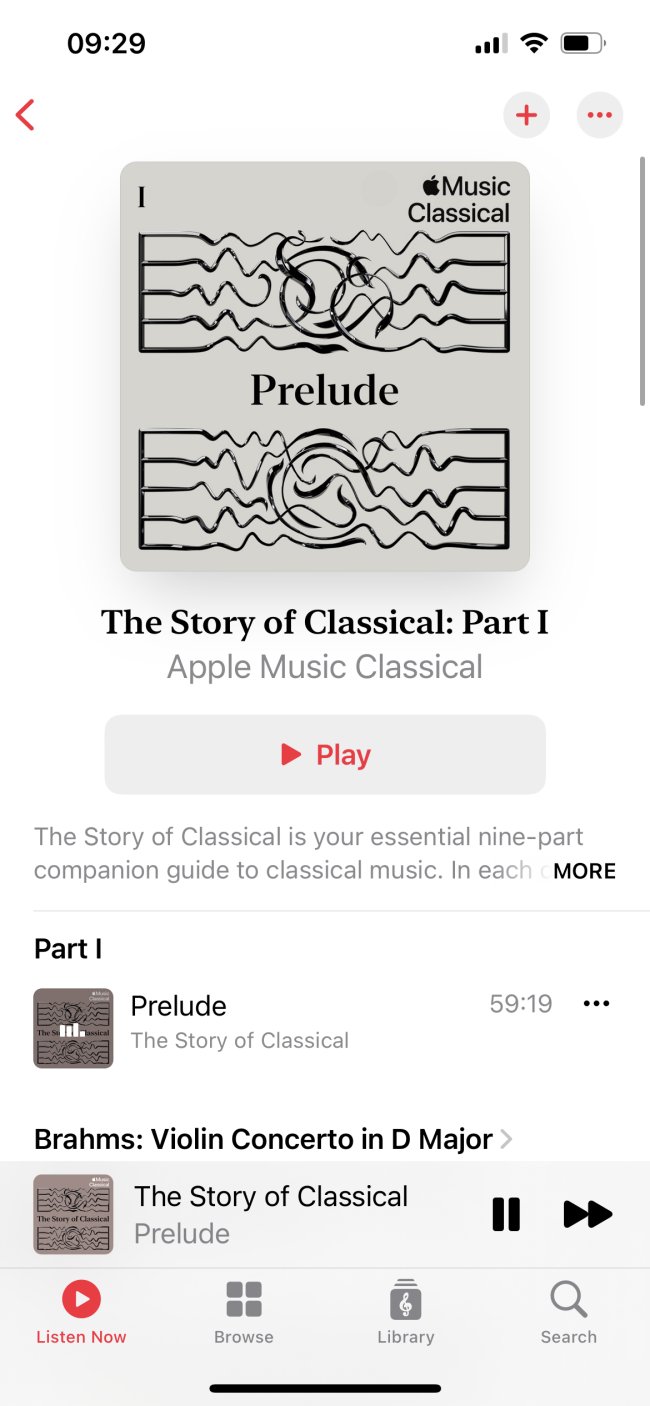
Task: Switch to the Search tab
Action: (568, 1312)
